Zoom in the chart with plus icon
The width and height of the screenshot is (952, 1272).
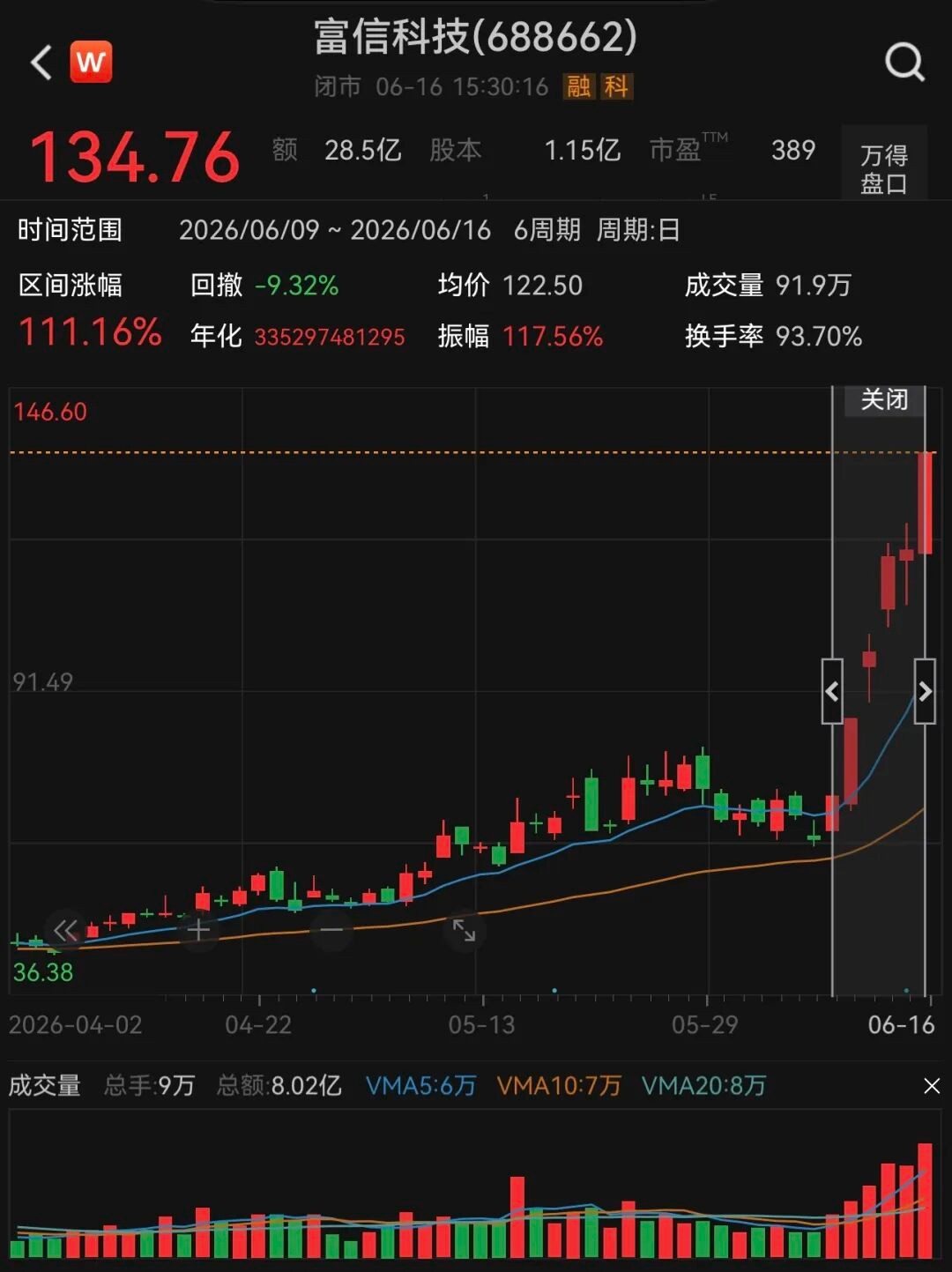(198, 930)
